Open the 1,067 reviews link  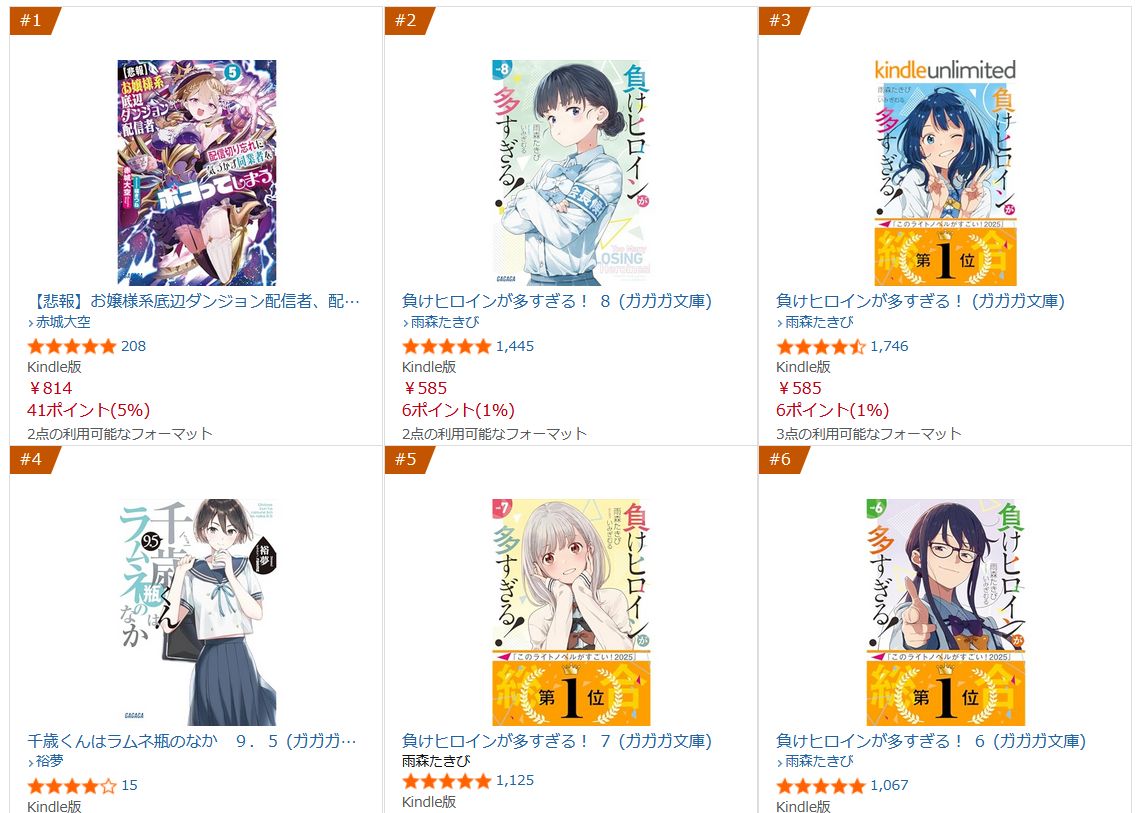click(x=889, y=785)
